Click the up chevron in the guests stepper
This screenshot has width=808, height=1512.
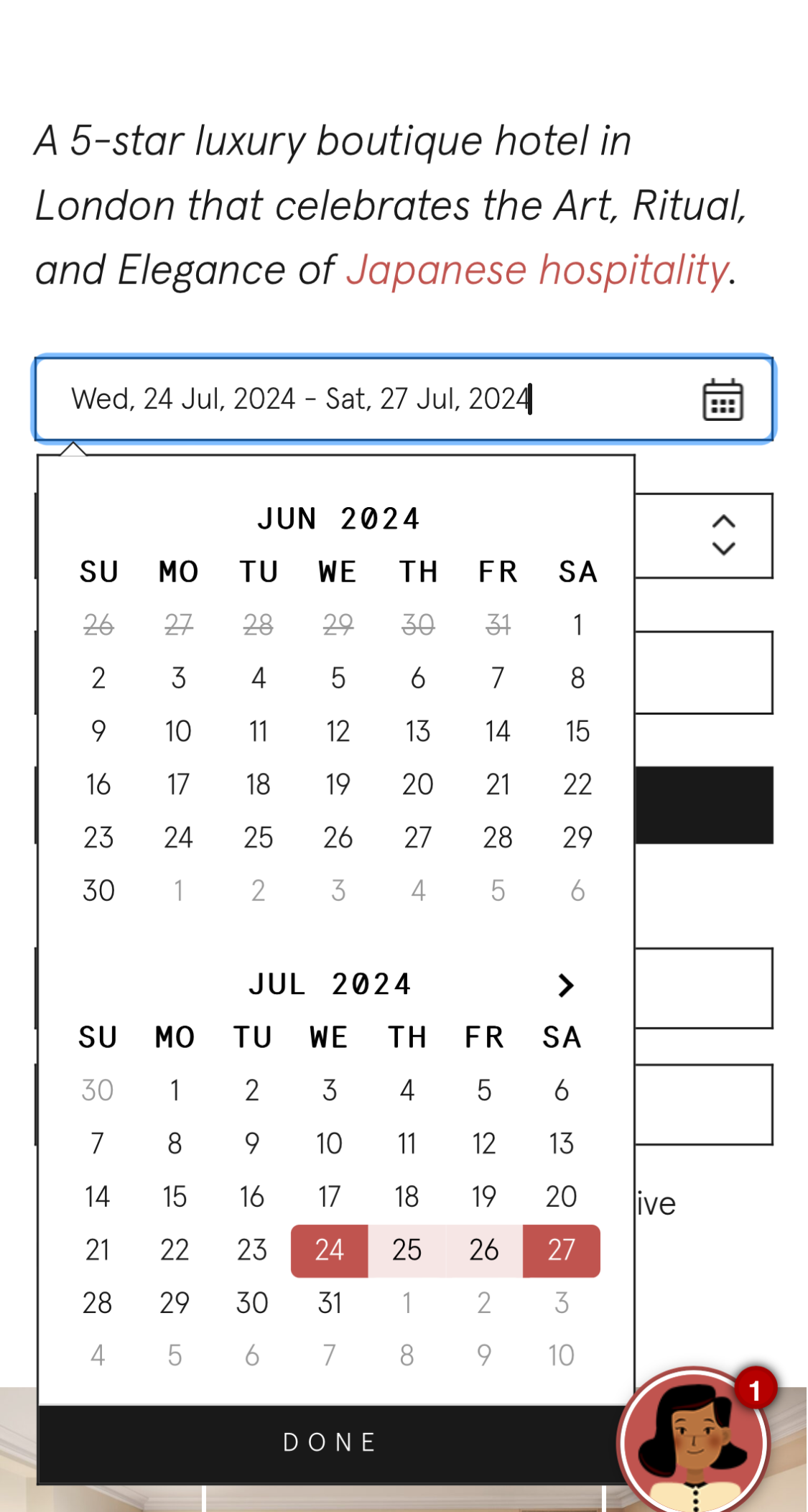click(723, 522)
